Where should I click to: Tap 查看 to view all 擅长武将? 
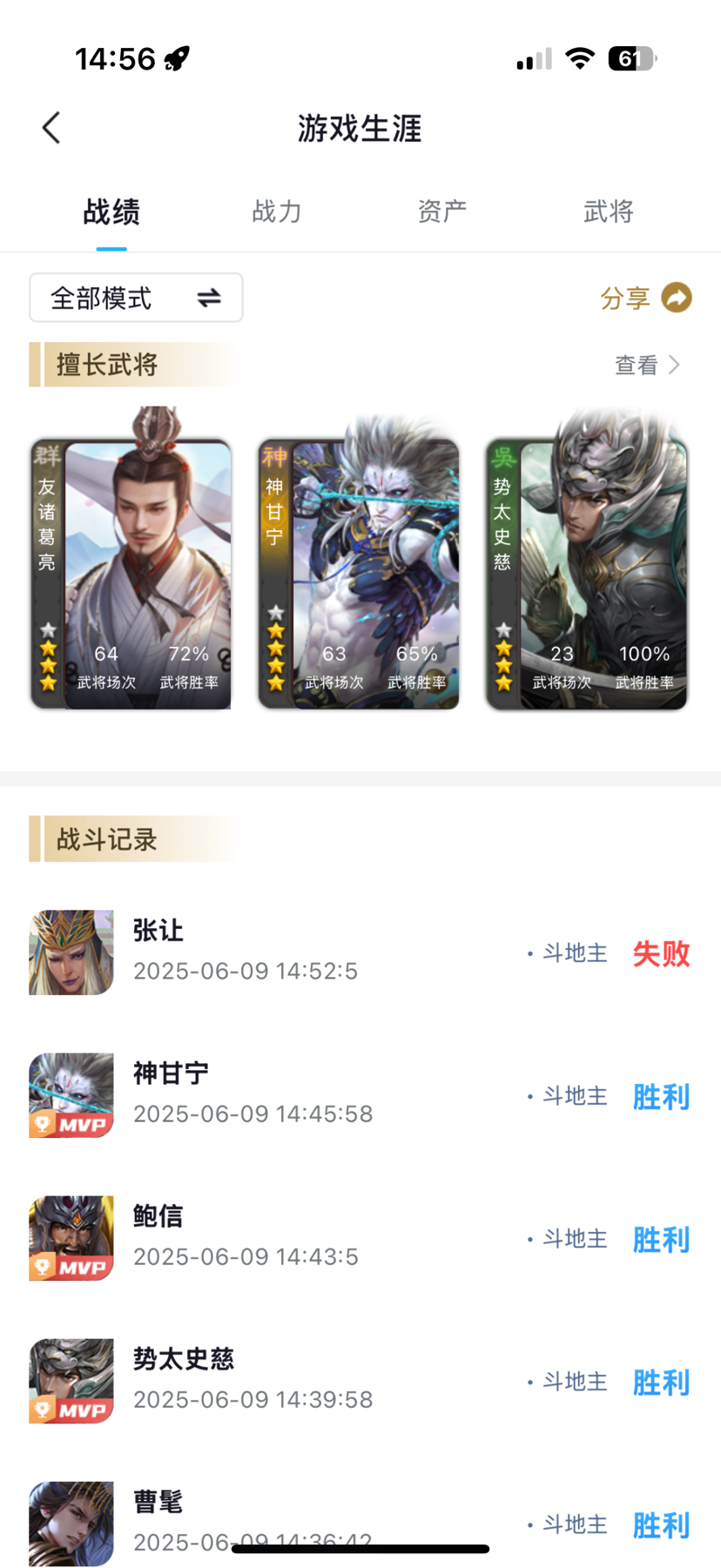pyautogui.click(x=647, y=365)
